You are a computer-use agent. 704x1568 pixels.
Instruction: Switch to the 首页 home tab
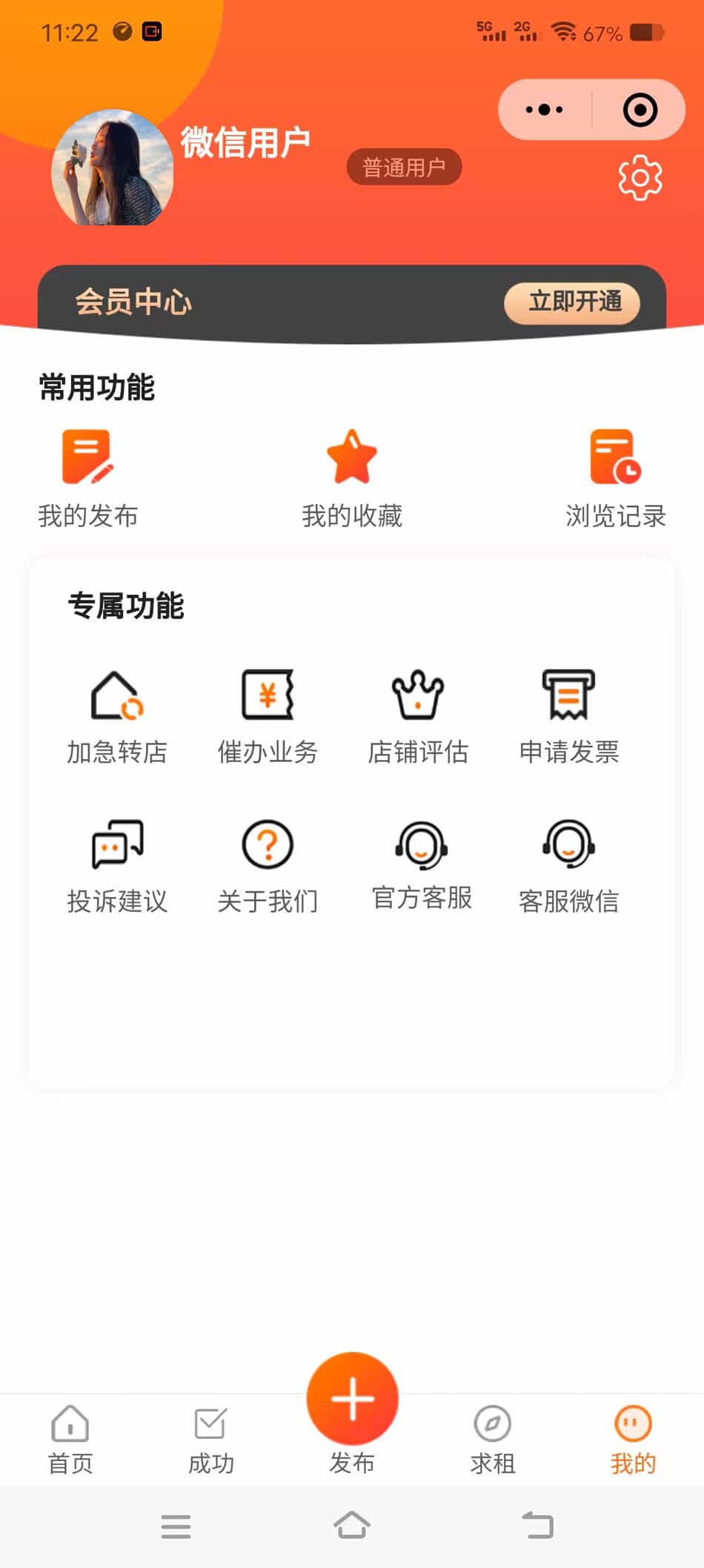pos(70,1440)
